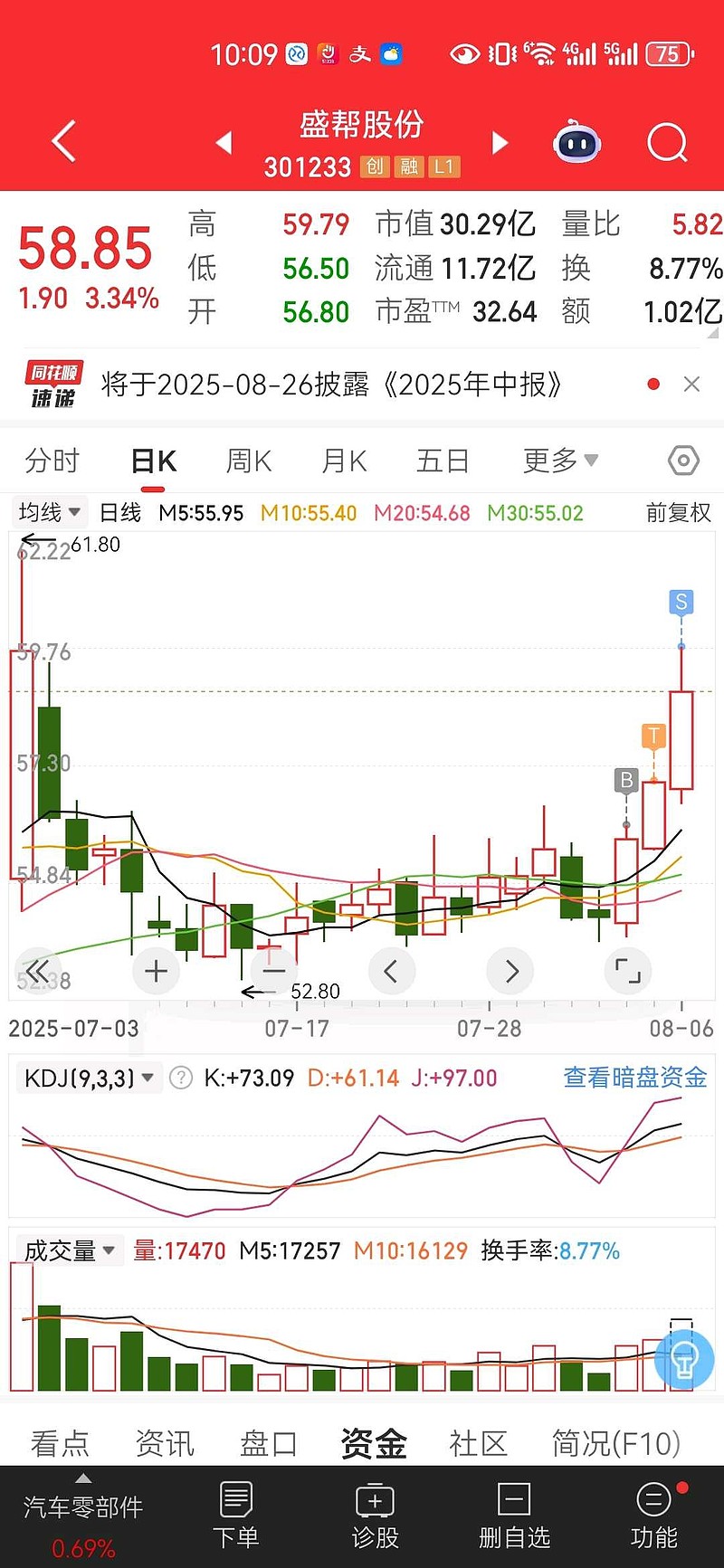
Task: Switch to the previous stock
Action: pyautogui.click(x=224, y=143)
